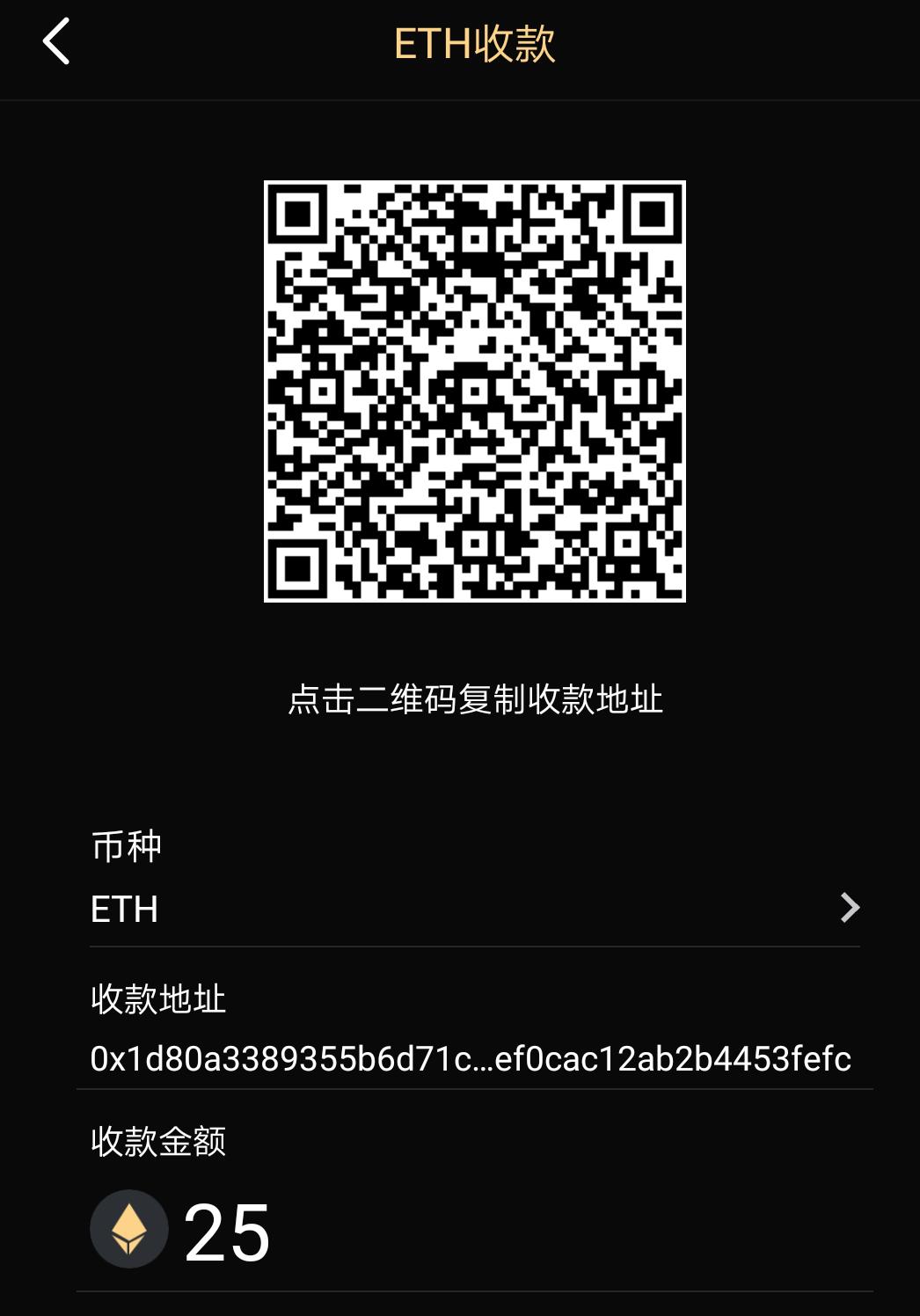Tap the bottom-left corner of the QR code
The height and width of the screenshot is (1316, 920).
pyautogui.click(x=299, y=567)
